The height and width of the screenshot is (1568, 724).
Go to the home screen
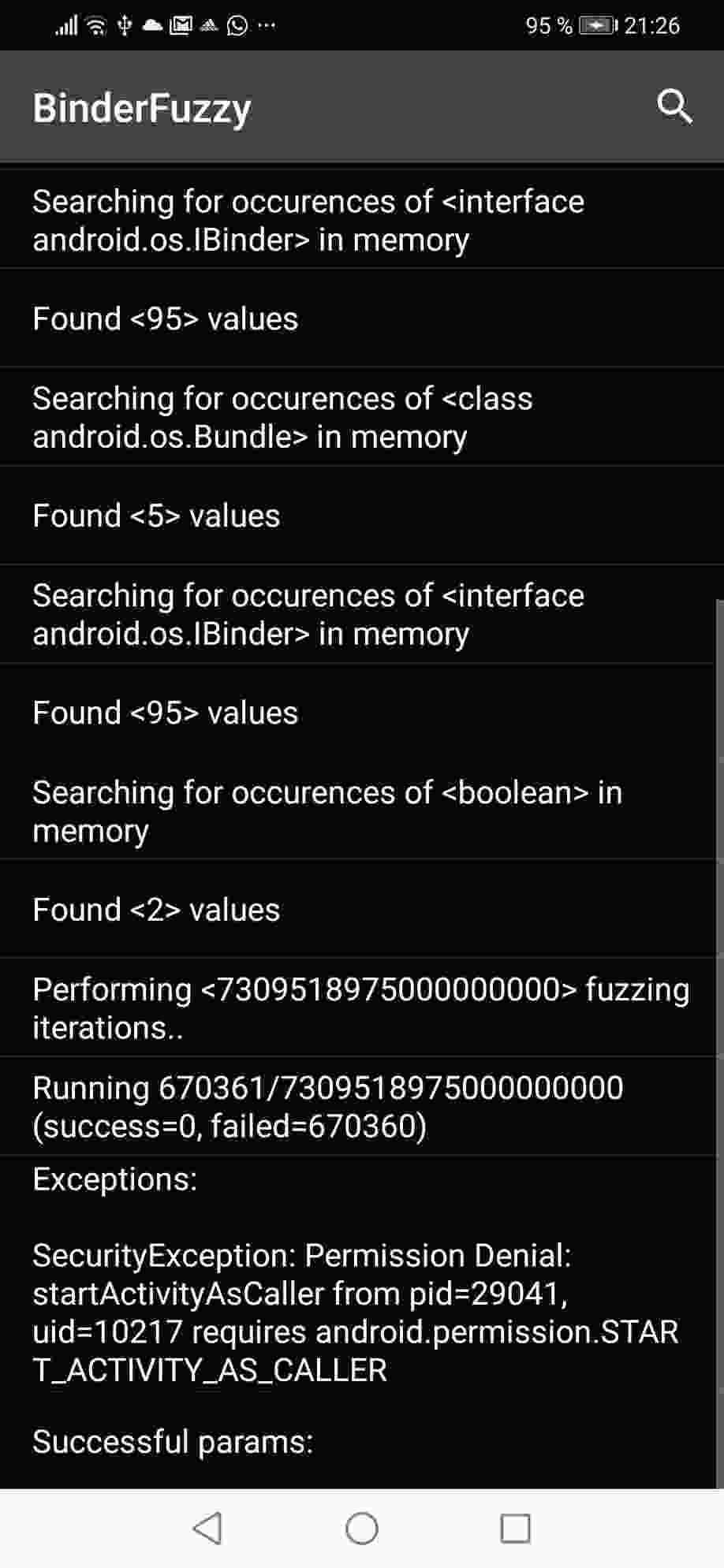[362, 1528]
